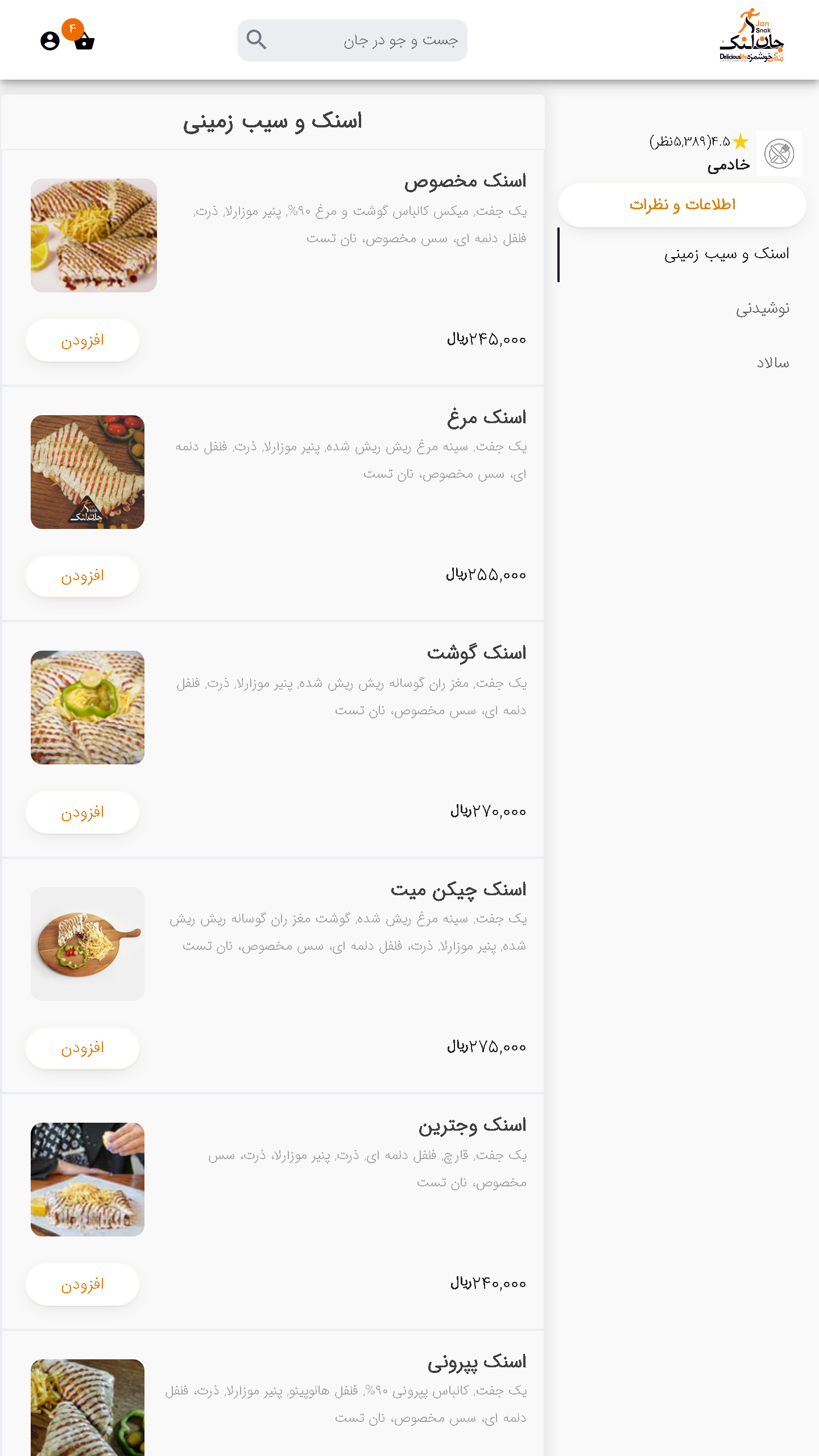Open the اسنک پپرونی picture
This screenshot has height=1456, width=819.
coord(88,1408)
